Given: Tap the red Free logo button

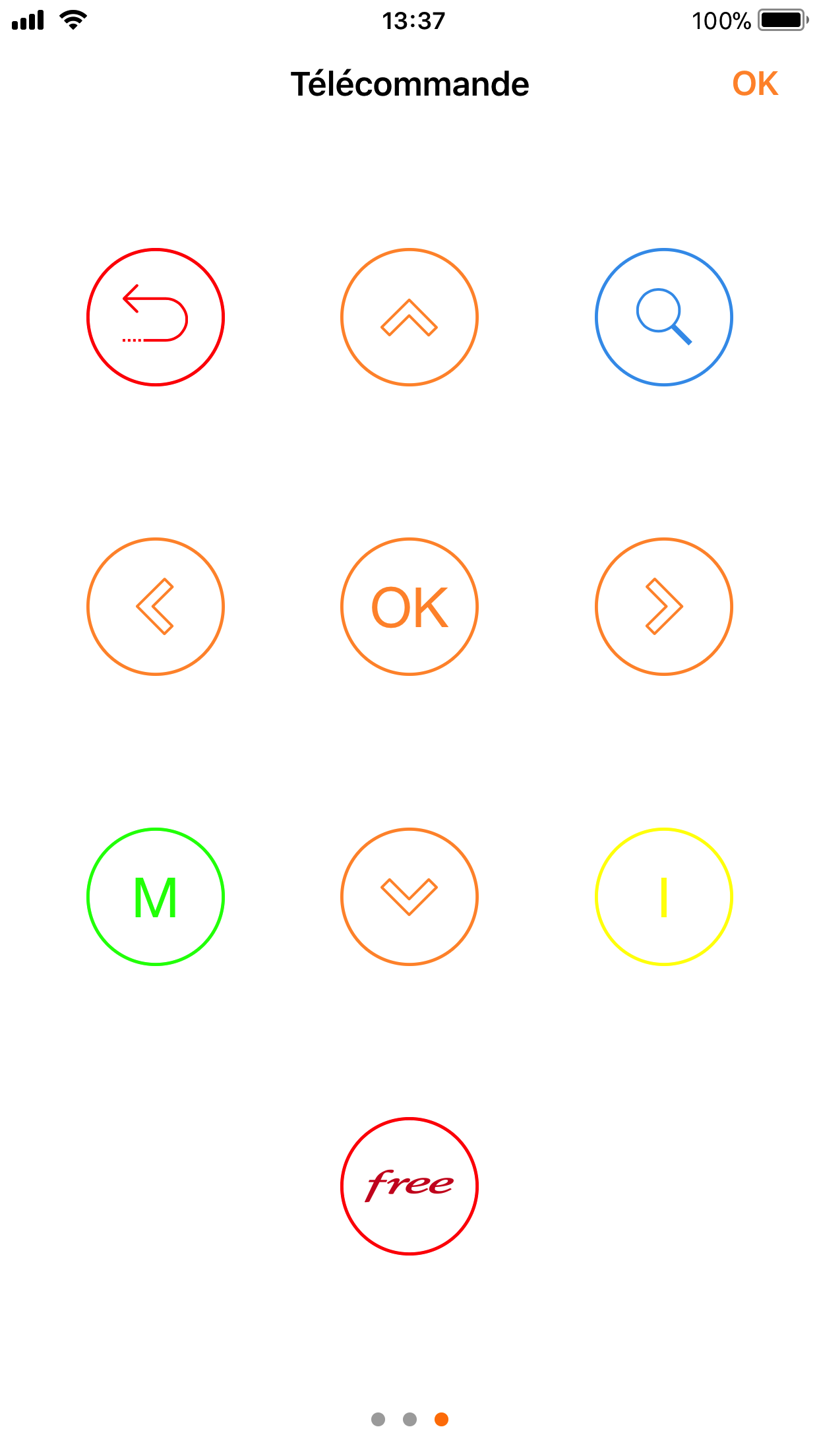Looking at the screenshot, I should pos(409,1186).
